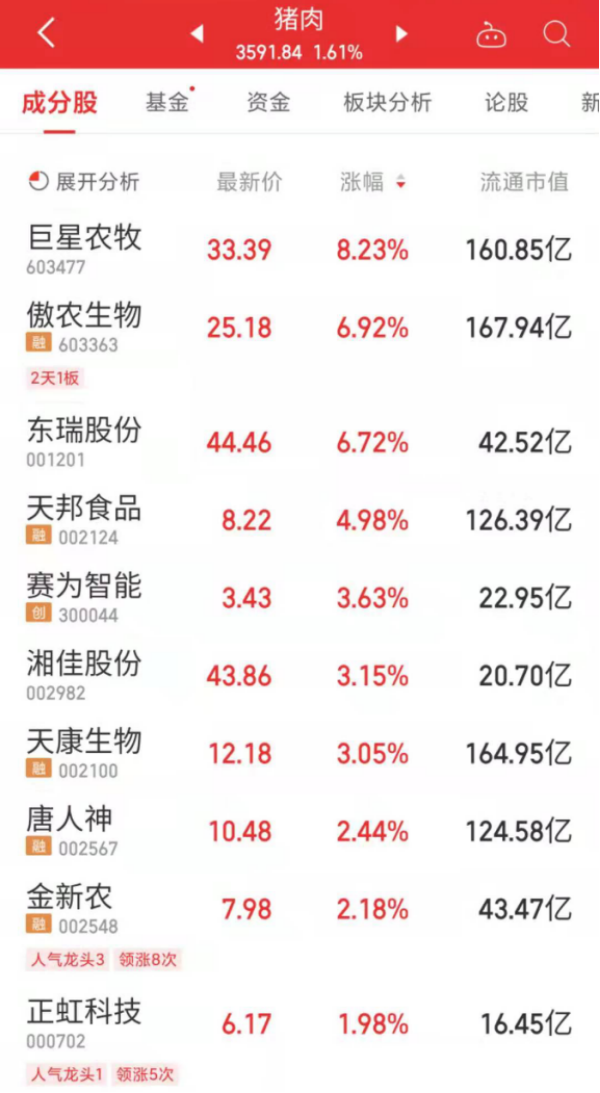The height and width of the screenshot is (1093, 600).
Task: Sort the list by 涨幅
Action: click(372, 182)
